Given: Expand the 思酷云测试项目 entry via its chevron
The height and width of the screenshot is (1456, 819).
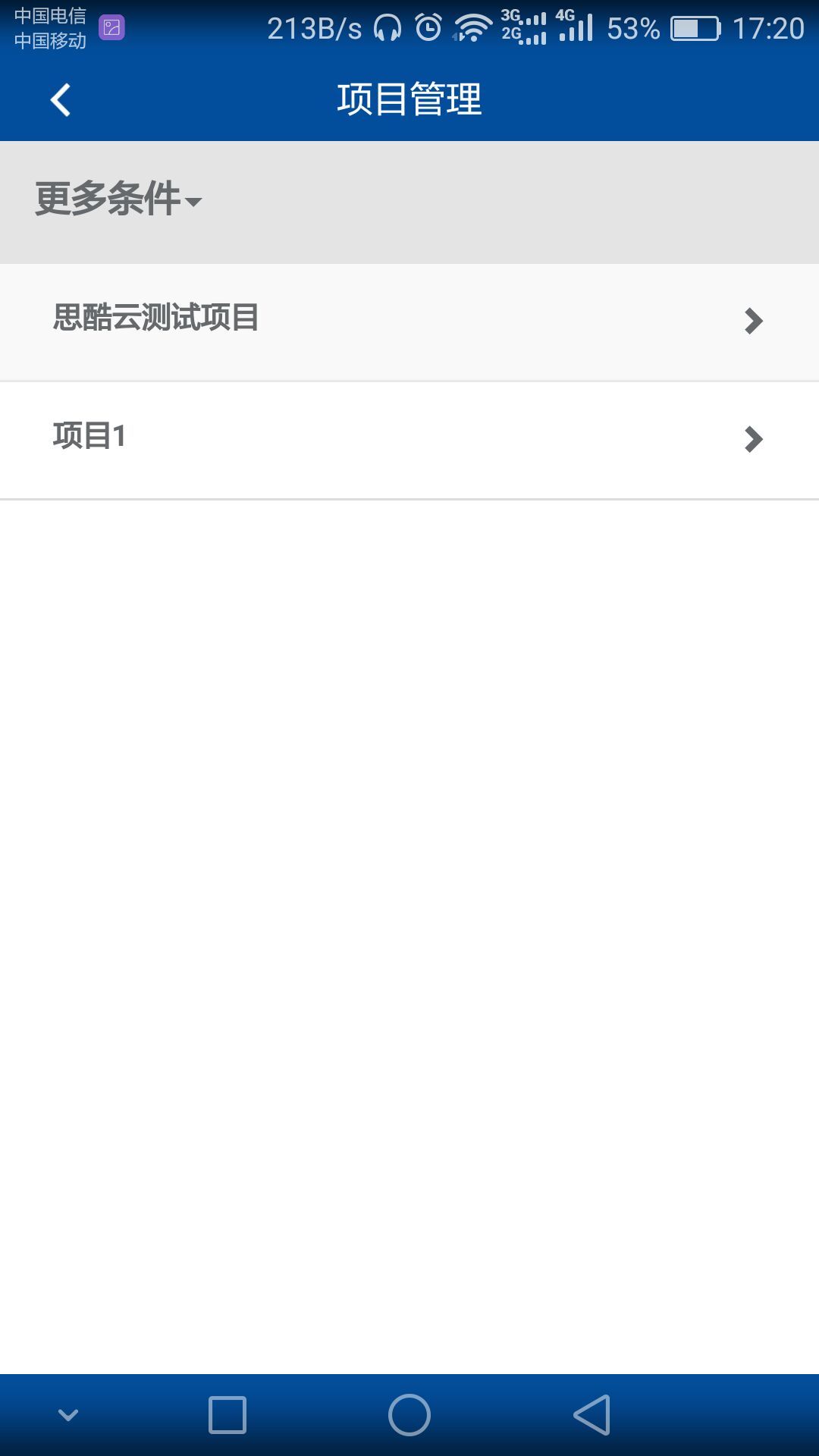Looking at the screenshot, I should 752,321.
